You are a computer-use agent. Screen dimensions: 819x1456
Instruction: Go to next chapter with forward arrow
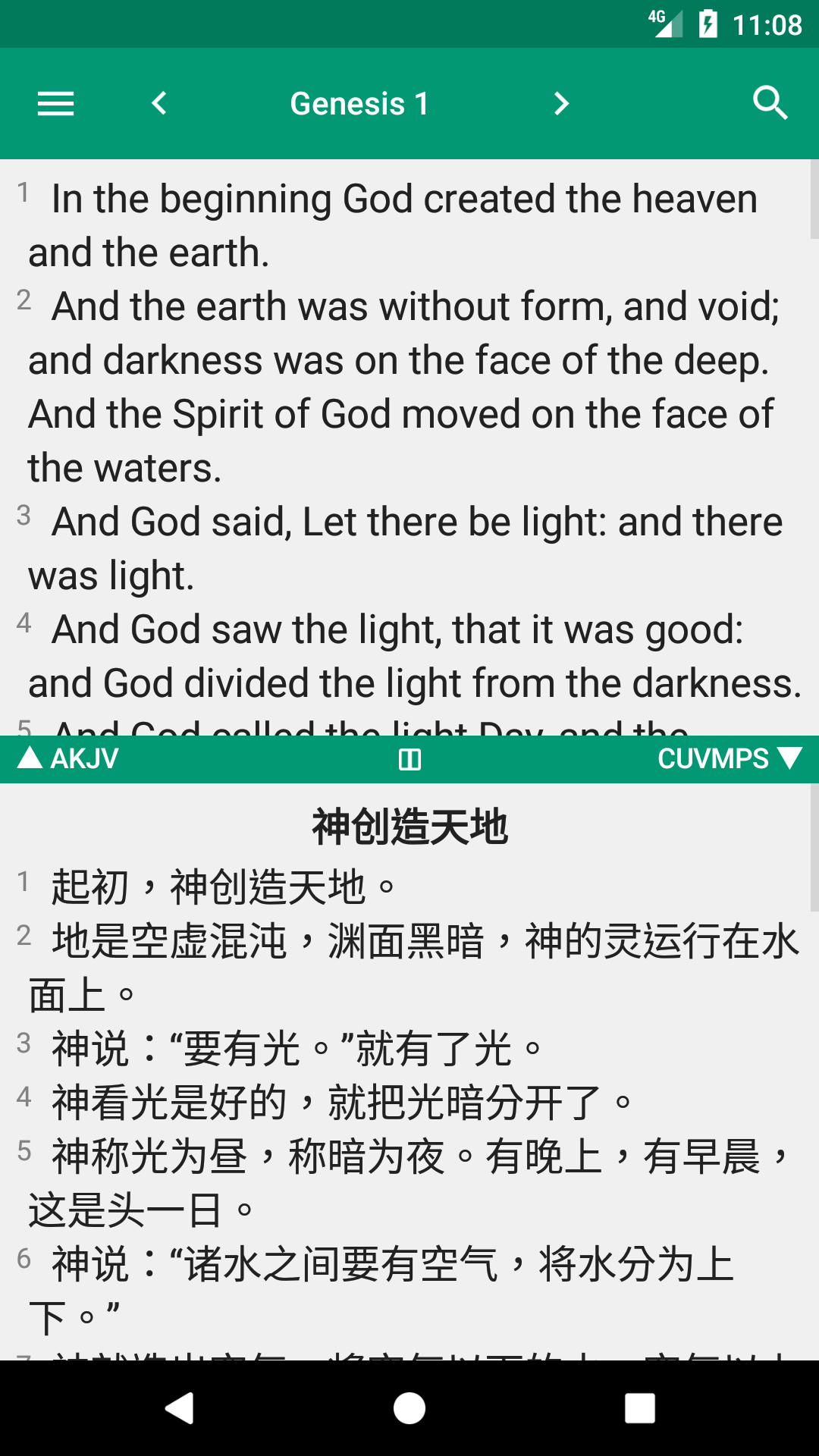(x=561, y=103)
